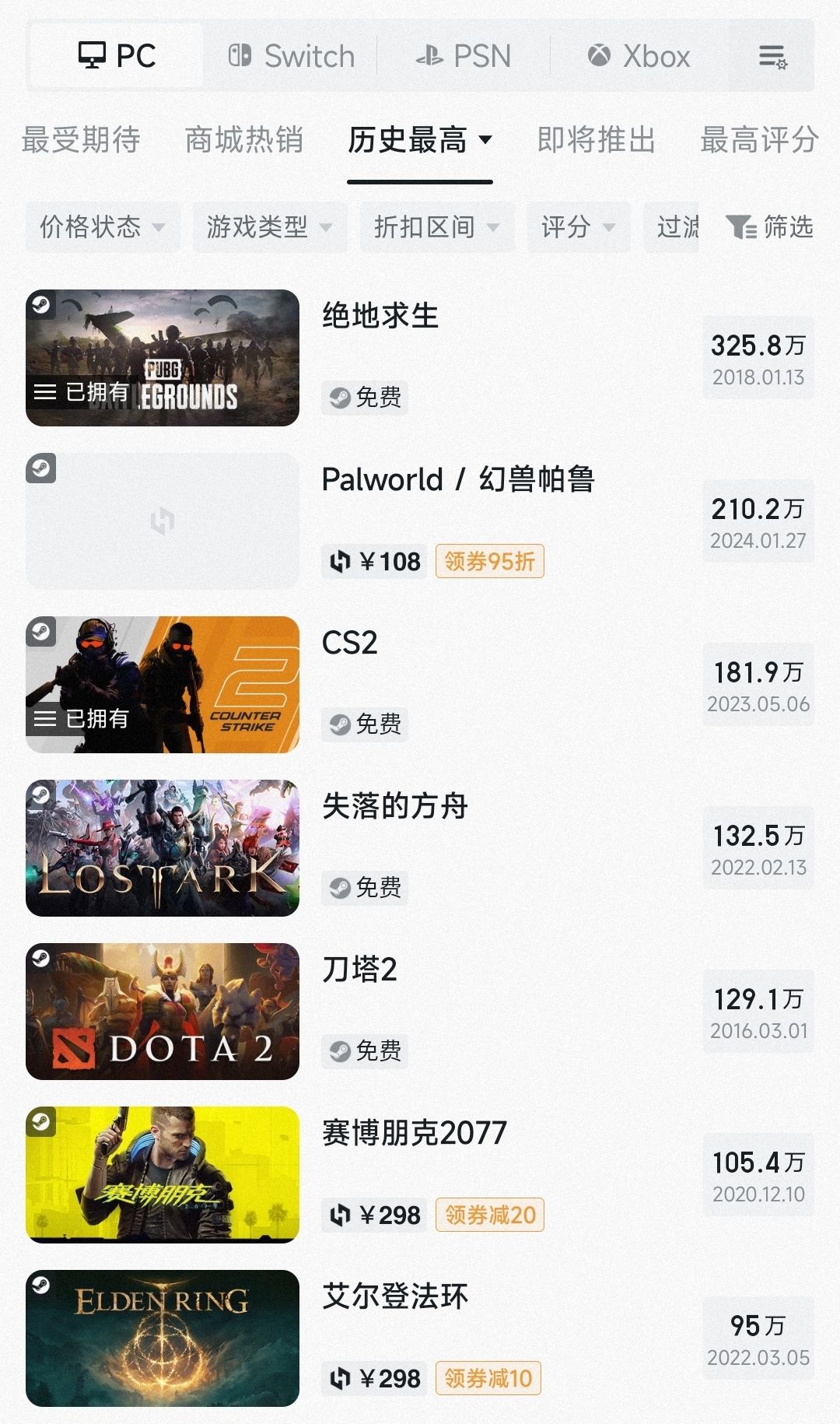Image resolution: width=840 pixels, height=1424 pixels.
Task: Expand the 游戏类型 filter
Action: (269, 227)
